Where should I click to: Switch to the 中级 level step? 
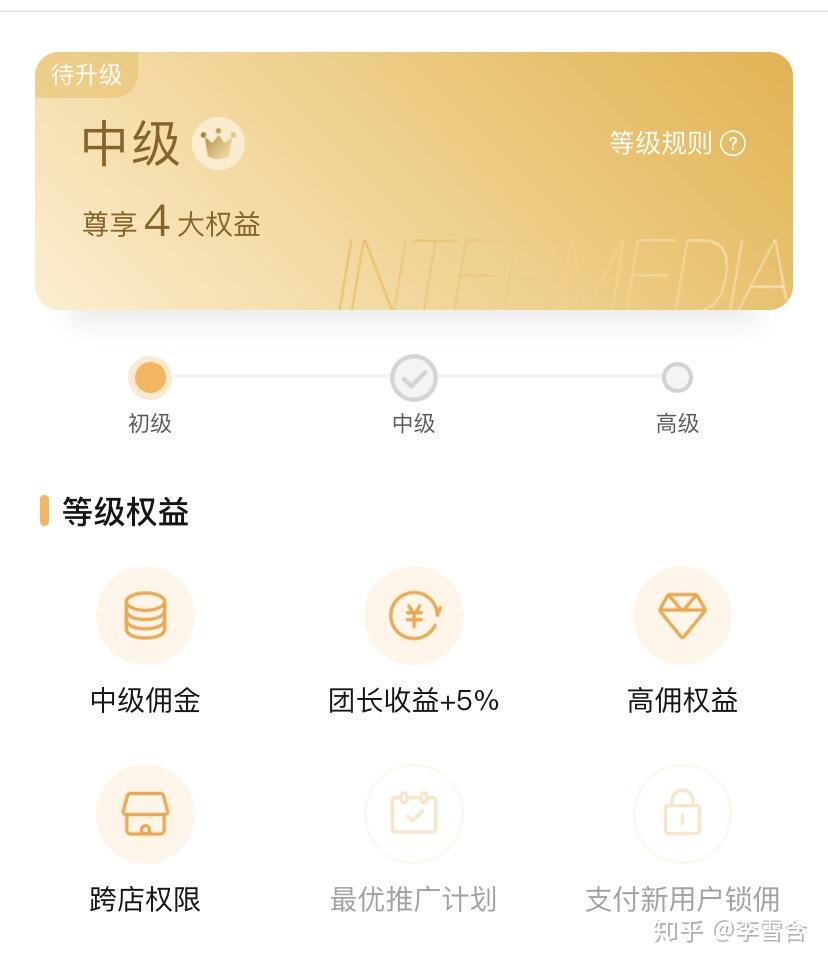click(x=413, y=378)
